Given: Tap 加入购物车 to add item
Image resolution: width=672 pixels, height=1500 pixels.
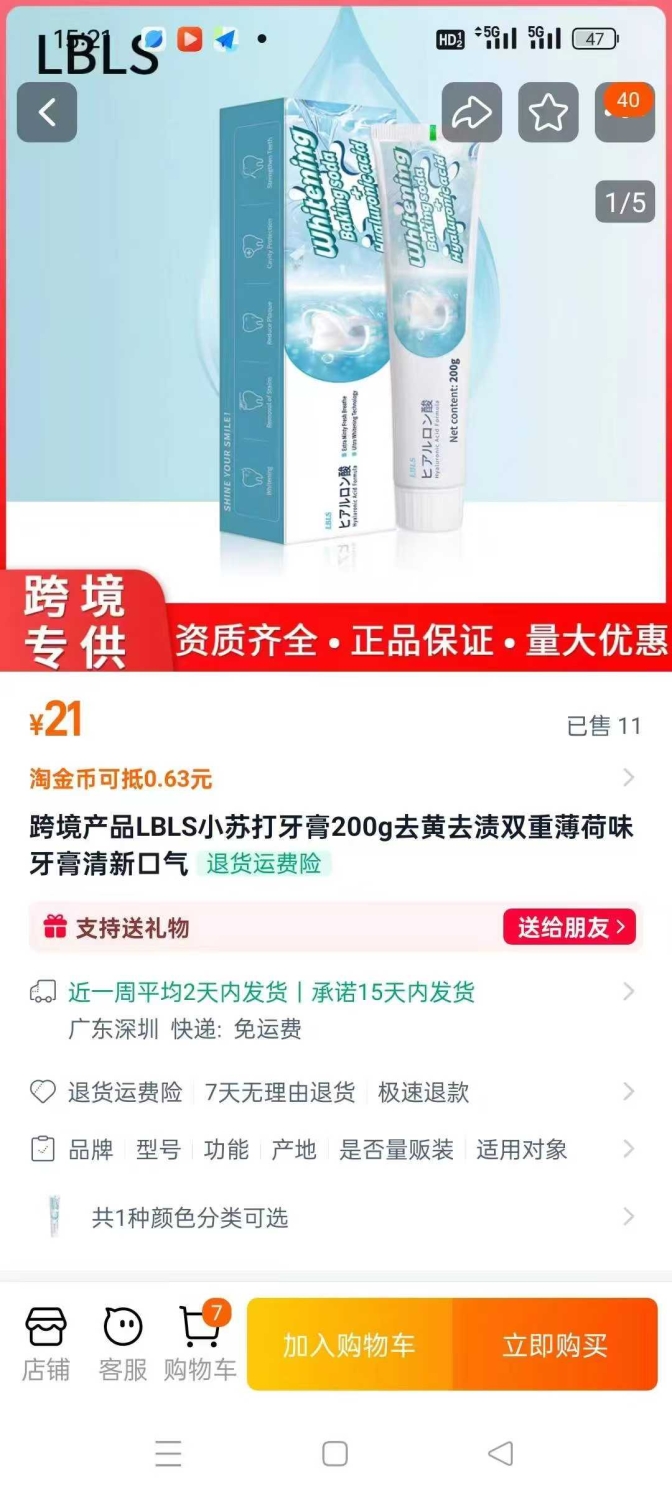Looking at the screenshot, I should (x=349, y=1344).
